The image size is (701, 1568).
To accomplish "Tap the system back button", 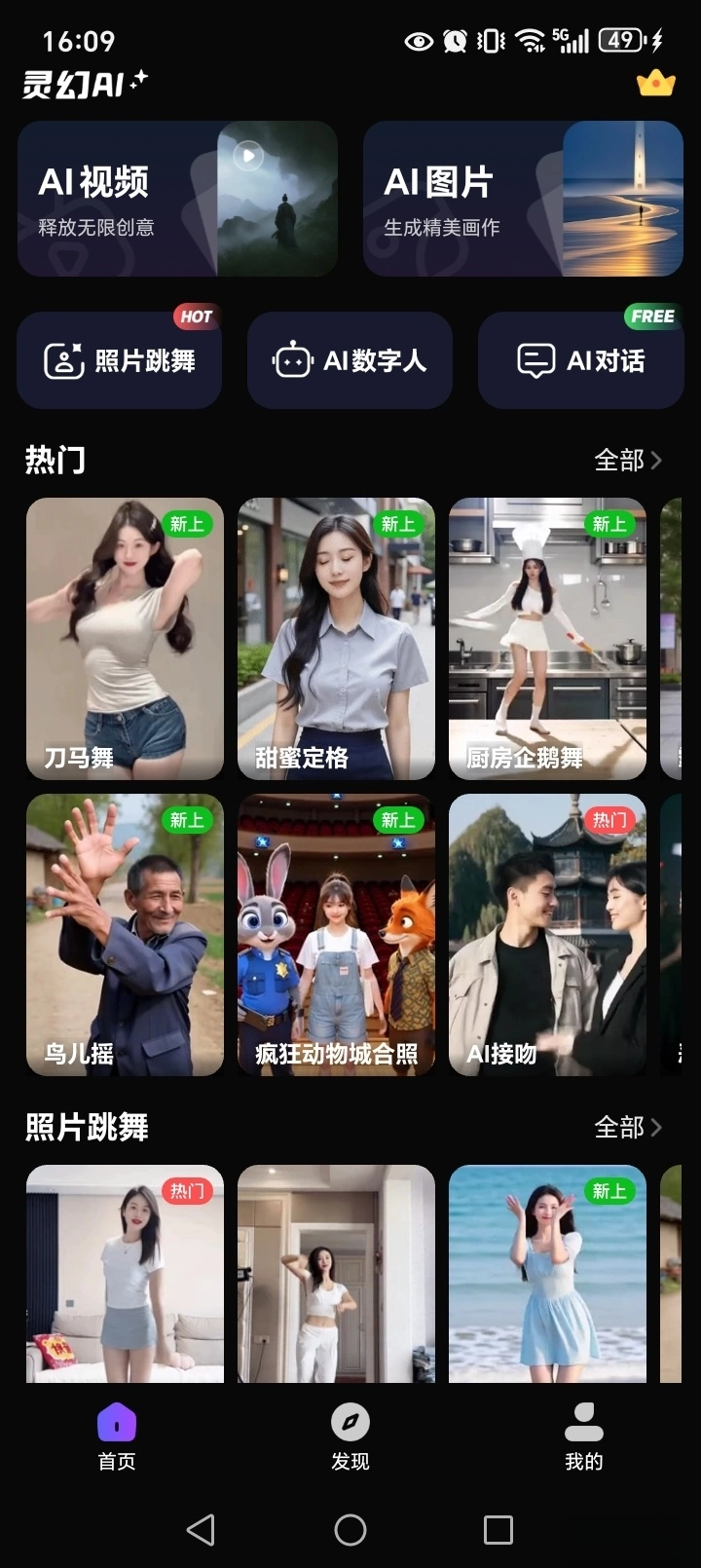I will [201, 1529].
